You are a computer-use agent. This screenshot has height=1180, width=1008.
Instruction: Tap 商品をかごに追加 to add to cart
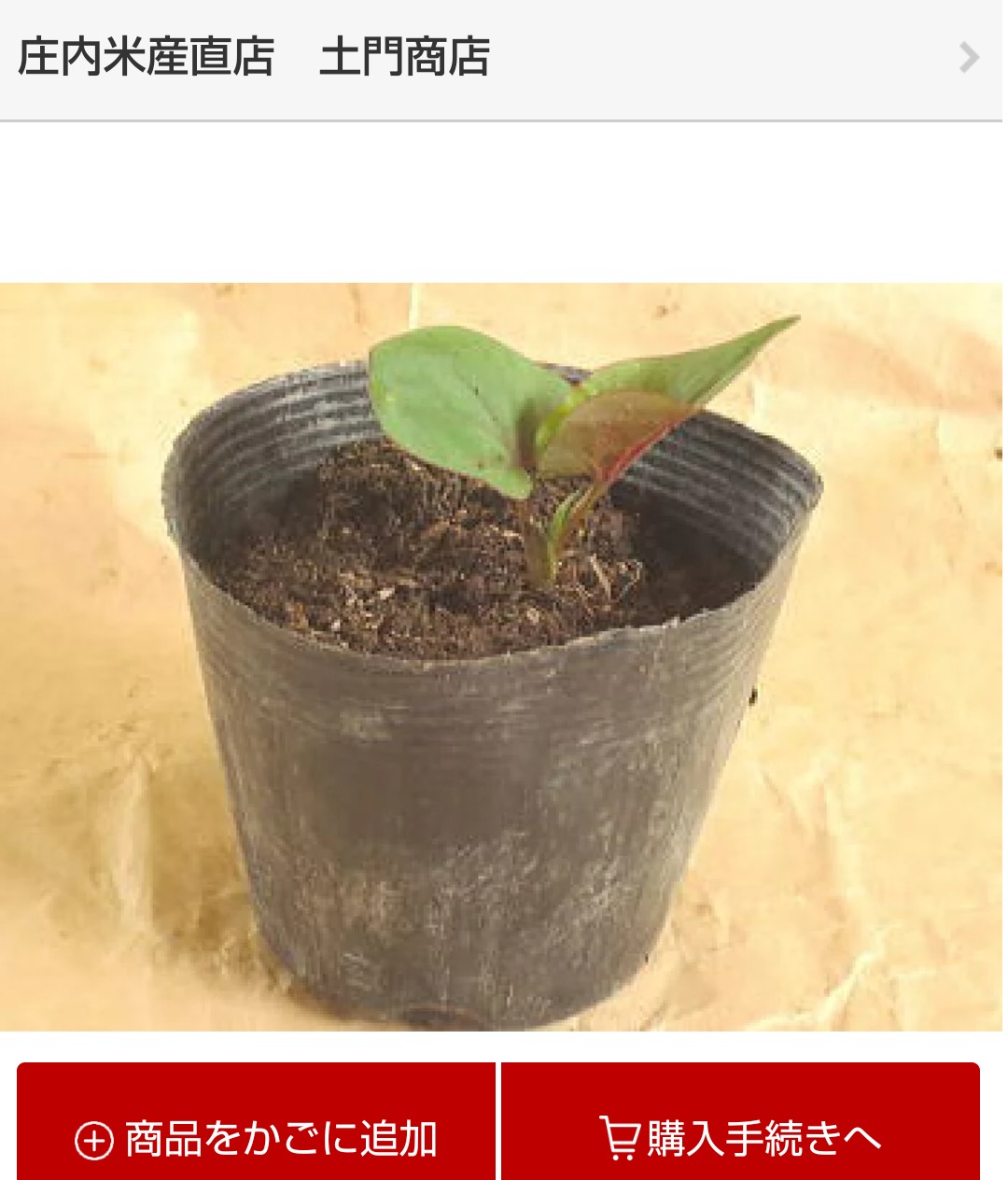[x=257, y=1125]
